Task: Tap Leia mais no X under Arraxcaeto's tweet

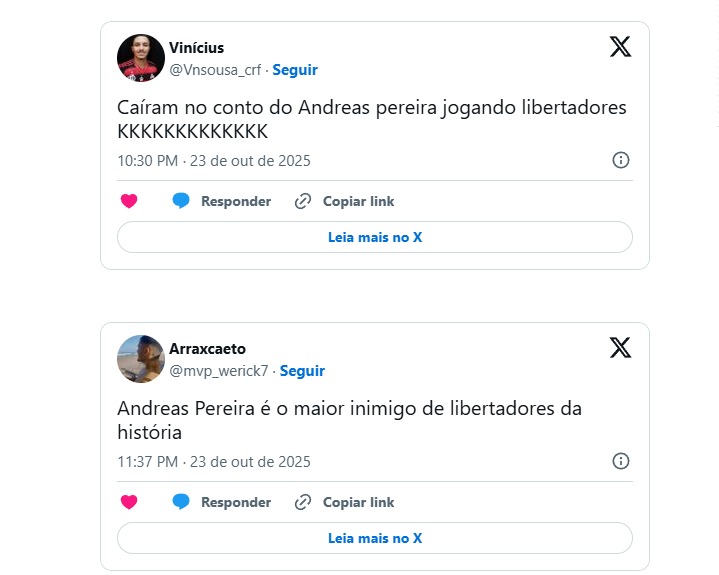Action: [x=375, y=538]
